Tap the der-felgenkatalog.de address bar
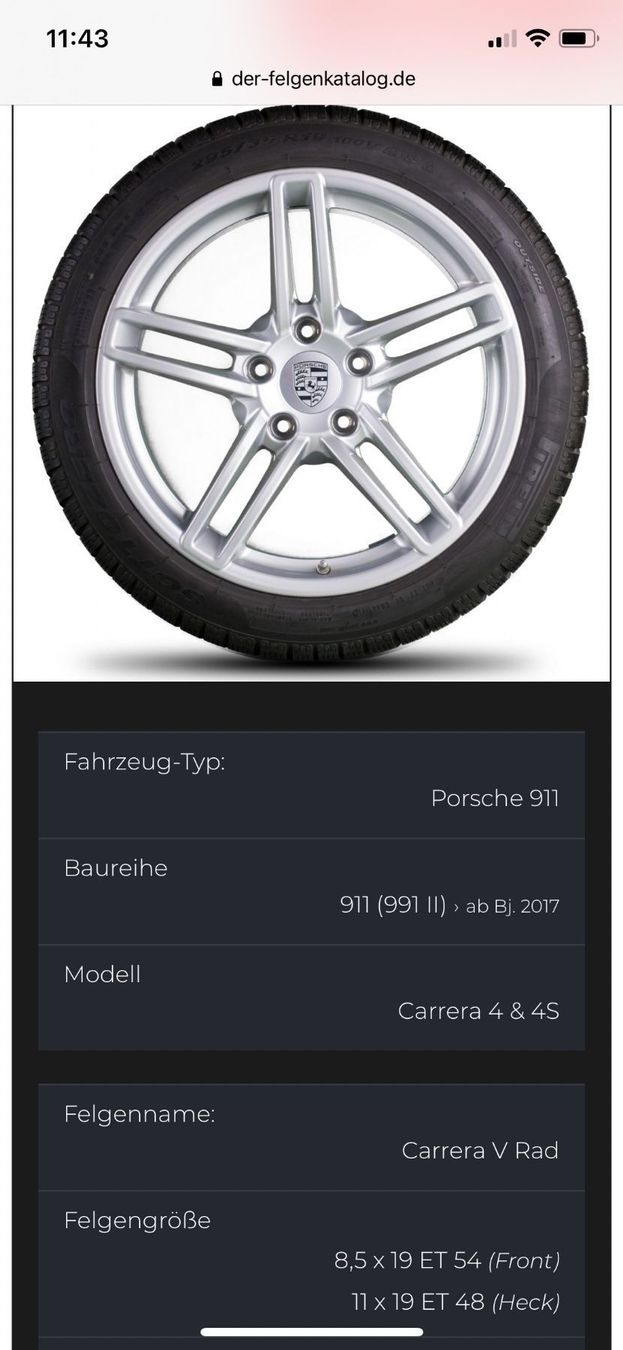 tap(313, 78)
